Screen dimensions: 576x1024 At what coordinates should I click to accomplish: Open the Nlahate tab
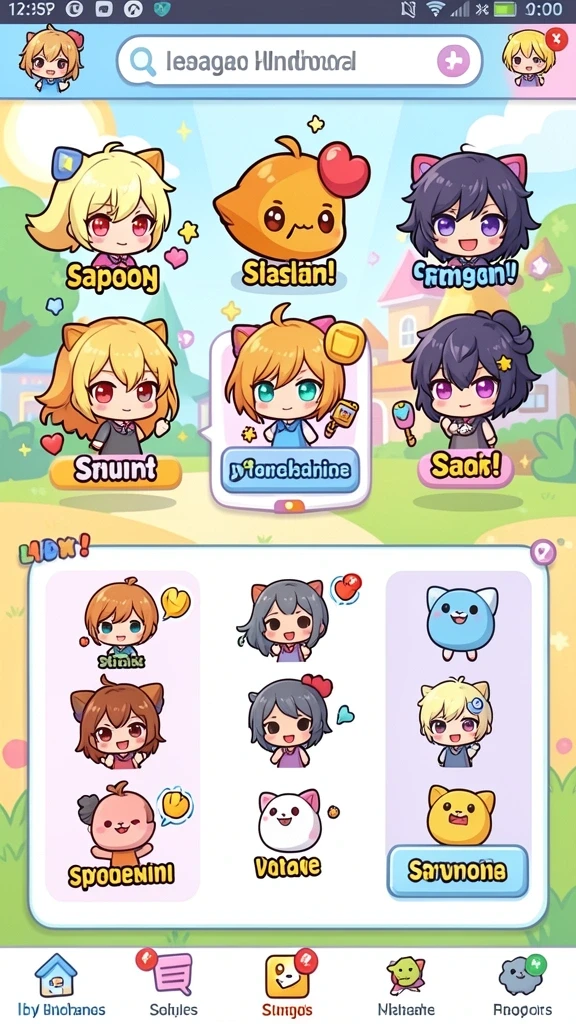pos(406,985)
